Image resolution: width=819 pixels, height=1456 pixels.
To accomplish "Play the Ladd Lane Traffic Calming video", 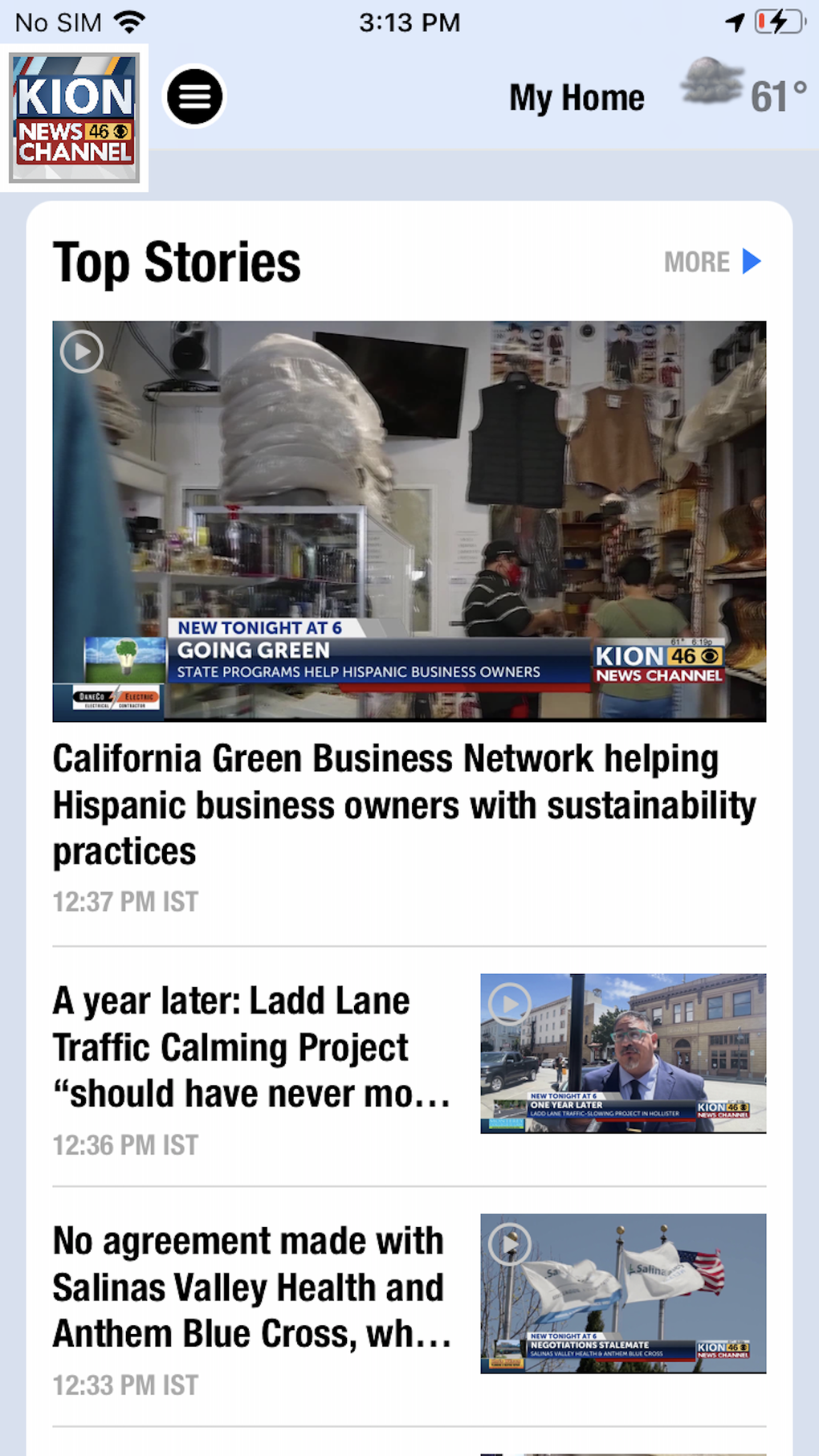I will pos(510,1003).
